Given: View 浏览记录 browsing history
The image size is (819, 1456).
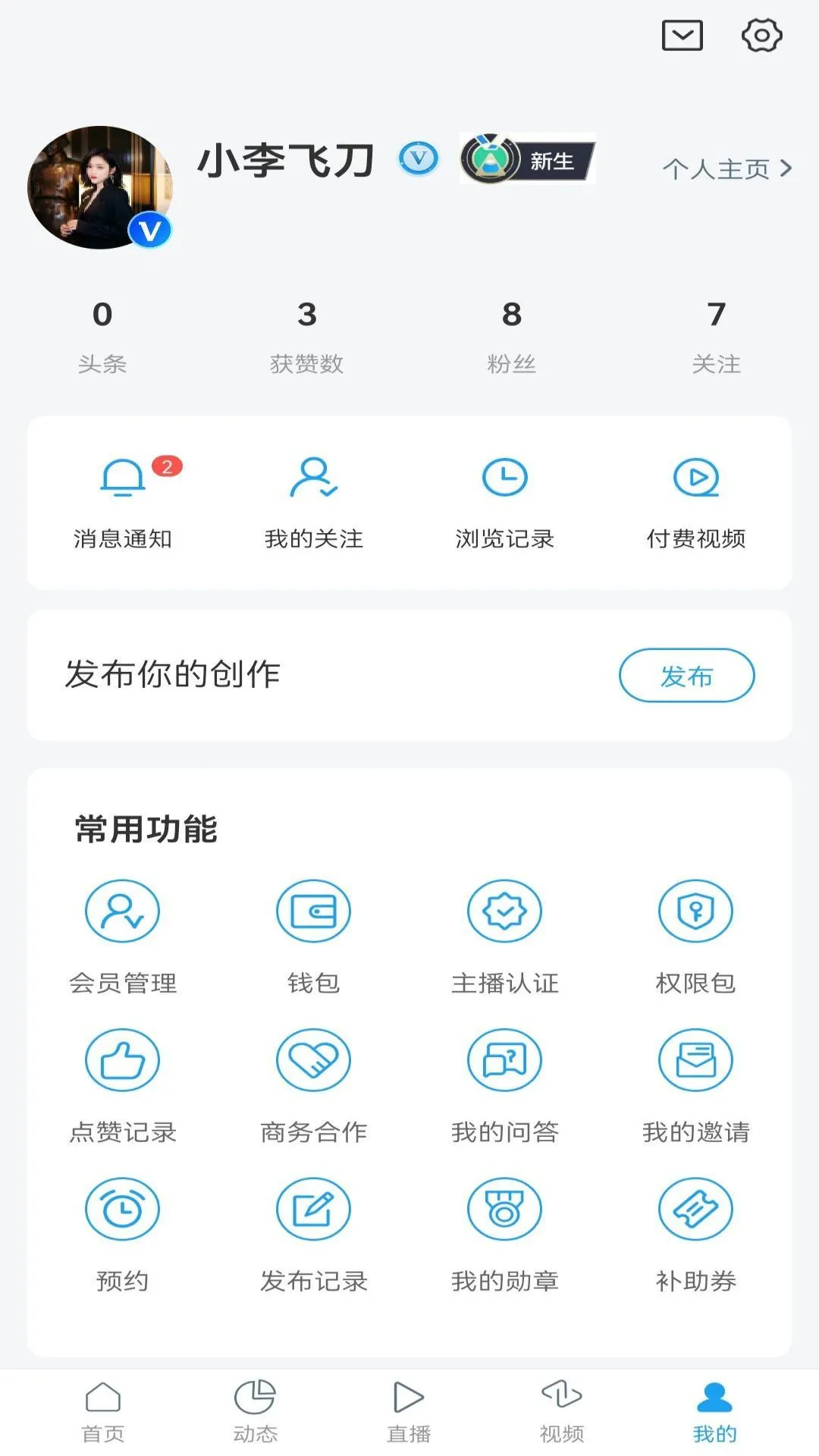Looking at the screenshot, I should tap(505, 500).
